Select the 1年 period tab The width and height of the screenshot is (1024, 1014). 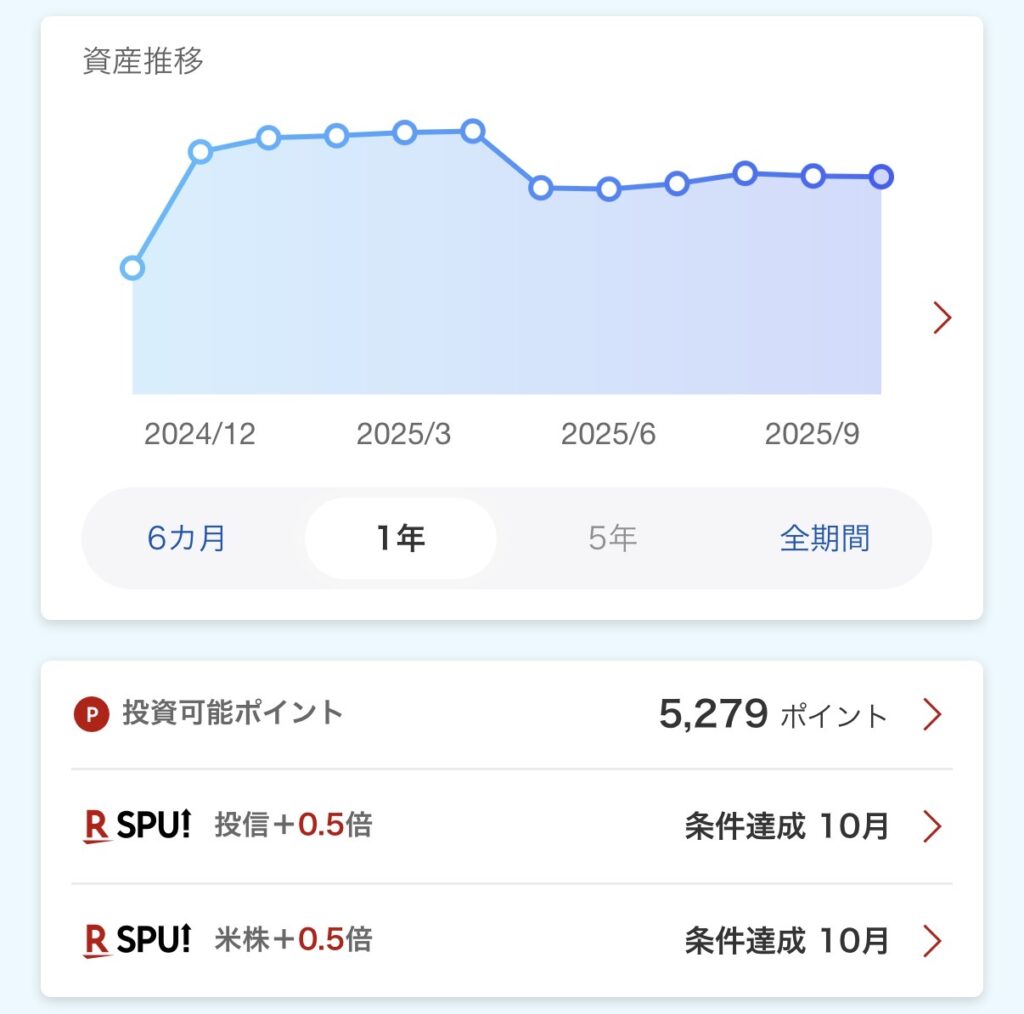[x=401, y=539]
